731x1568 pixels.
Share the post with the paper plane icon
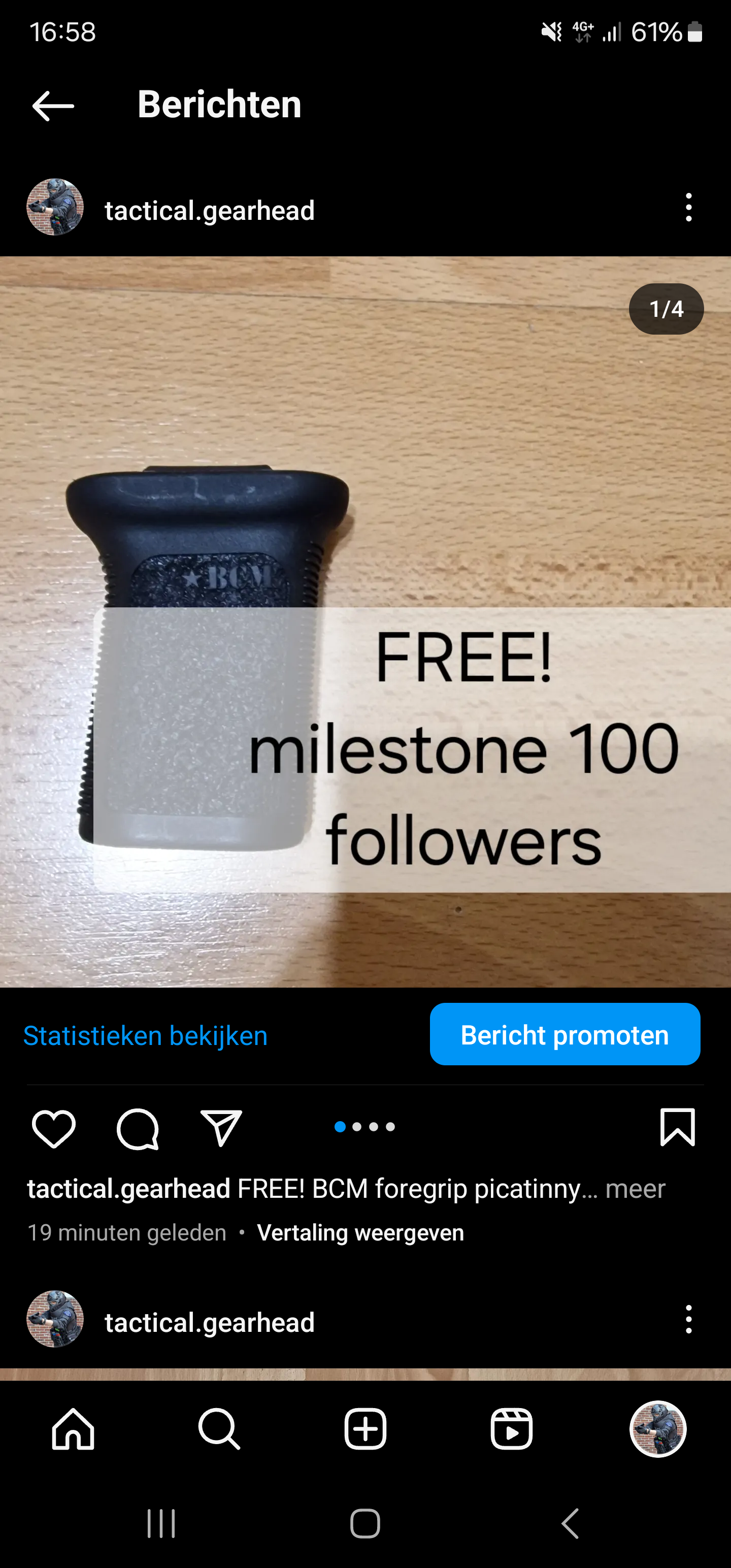(221, 1128)
